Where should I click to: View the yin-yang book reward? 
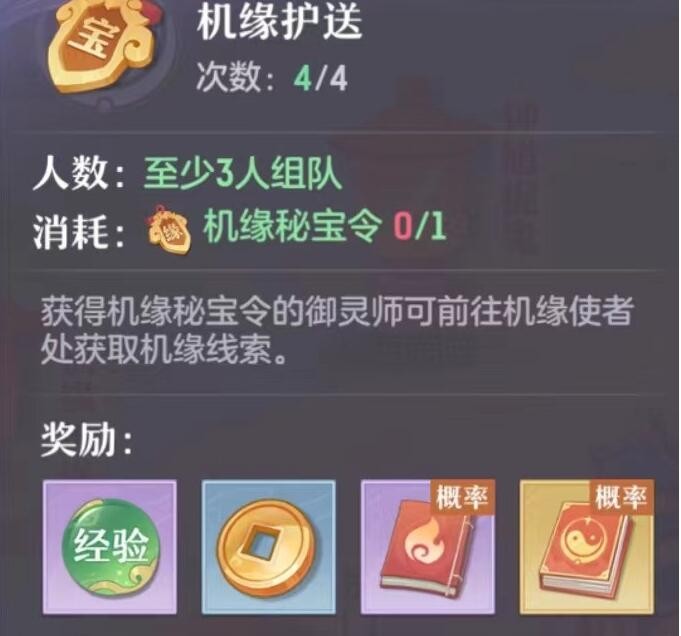[585, 546]
